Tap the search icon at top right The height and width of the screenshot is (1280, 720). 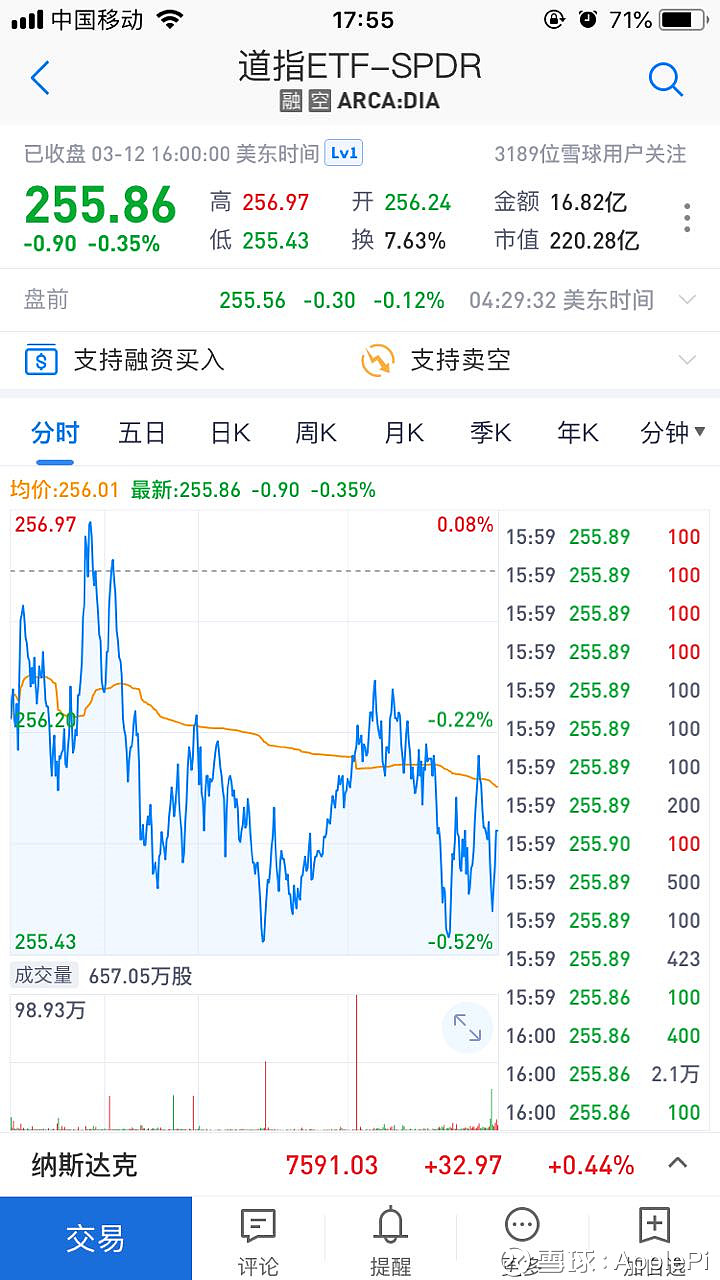pyautogui.click(x=665, y=79)
